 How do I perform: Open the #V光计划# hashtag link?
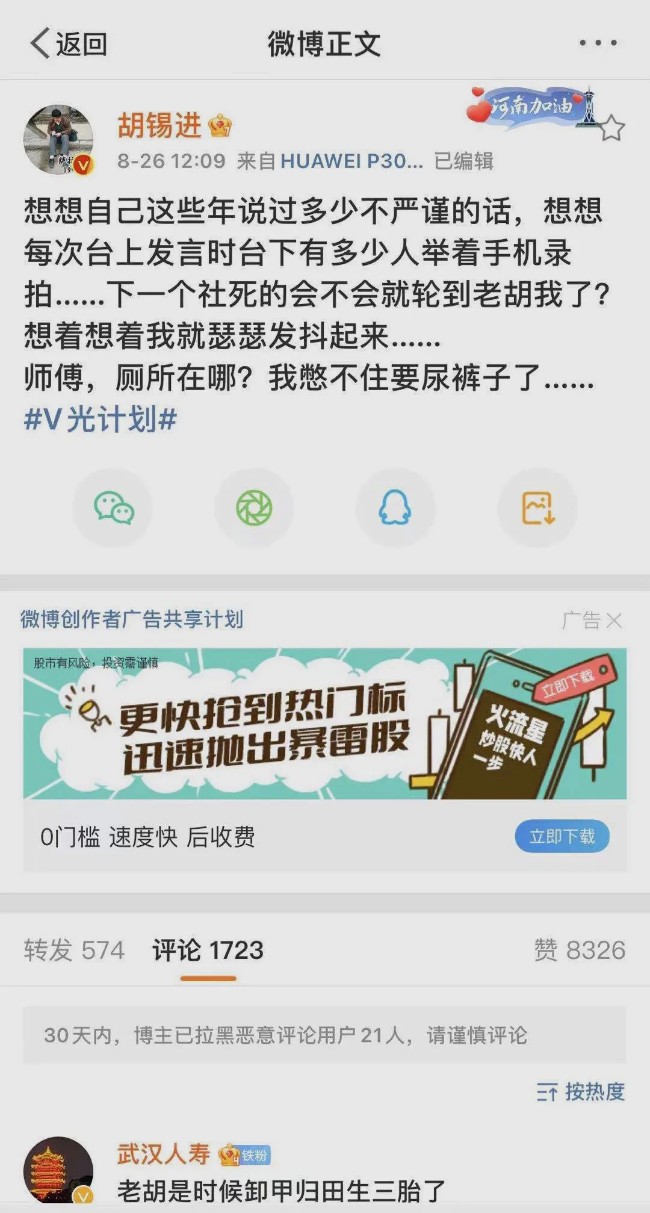coord(100,419)
